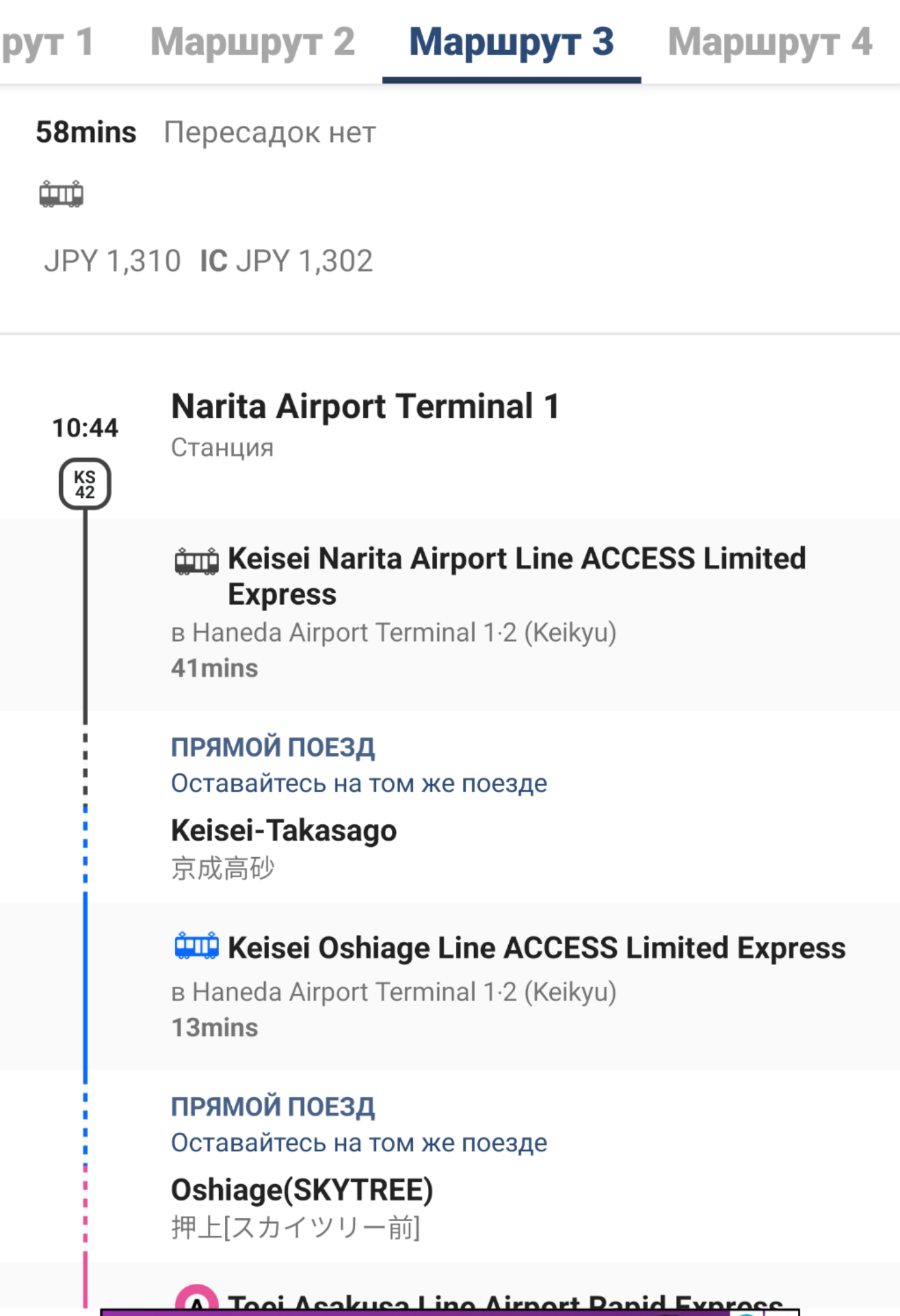The height and width of the screenshot is (1316, 900).
Task: Go to the Маршрут 1 tab
Action: click(48, 42)
